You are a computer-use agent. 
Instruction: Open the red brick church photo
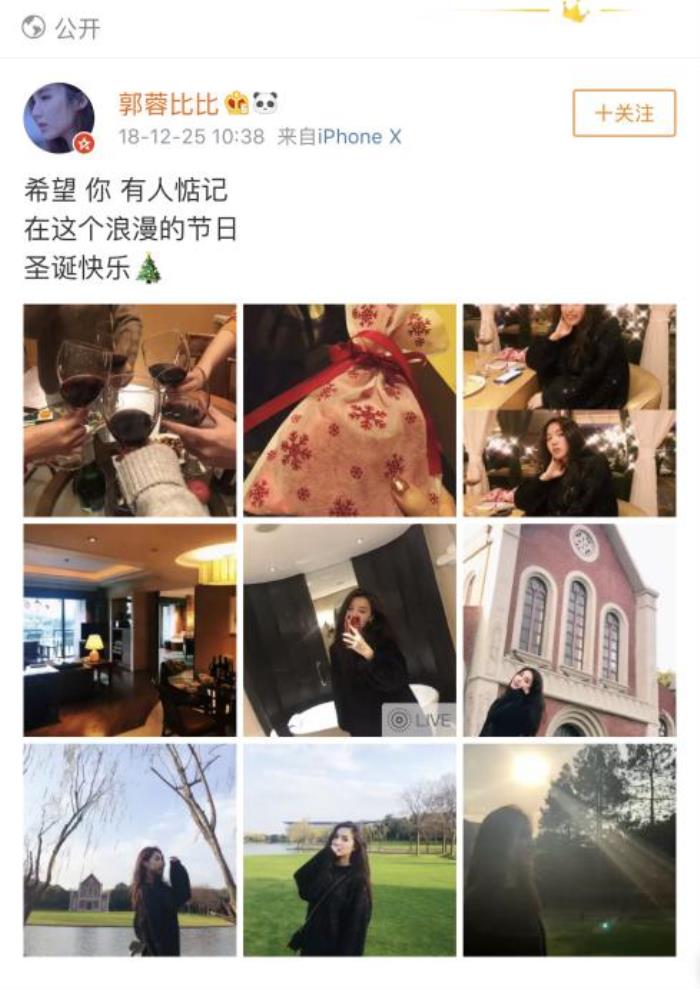coord(569,630)
